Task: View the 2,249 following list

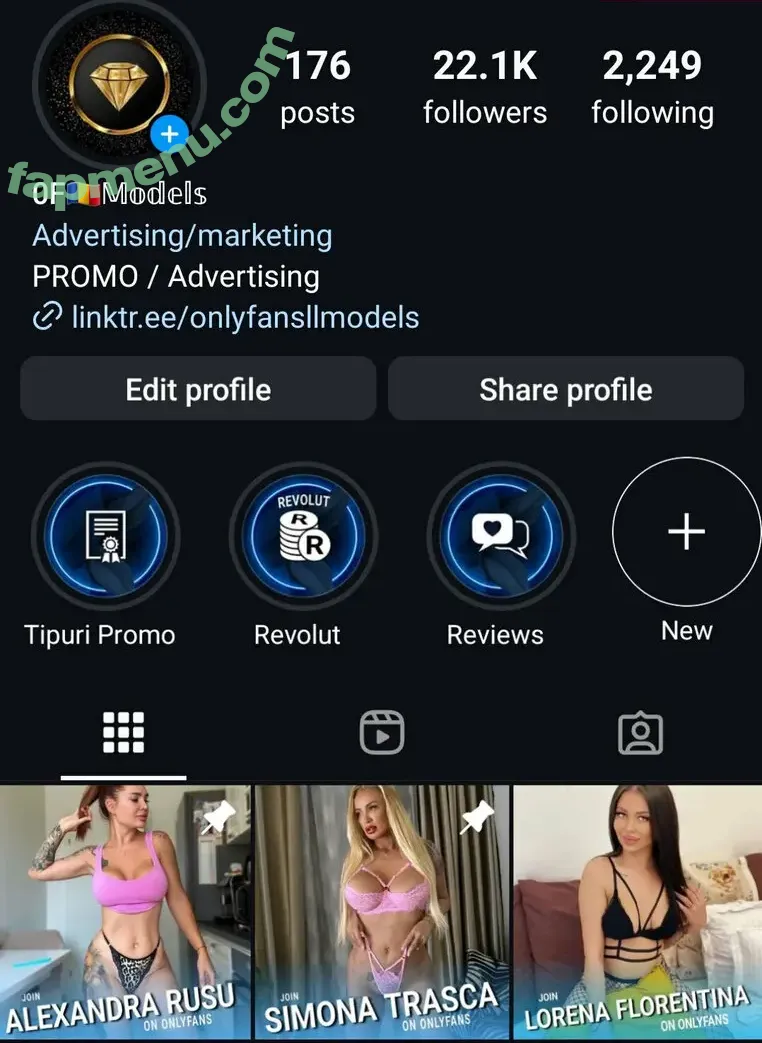Action: [652, 88]
